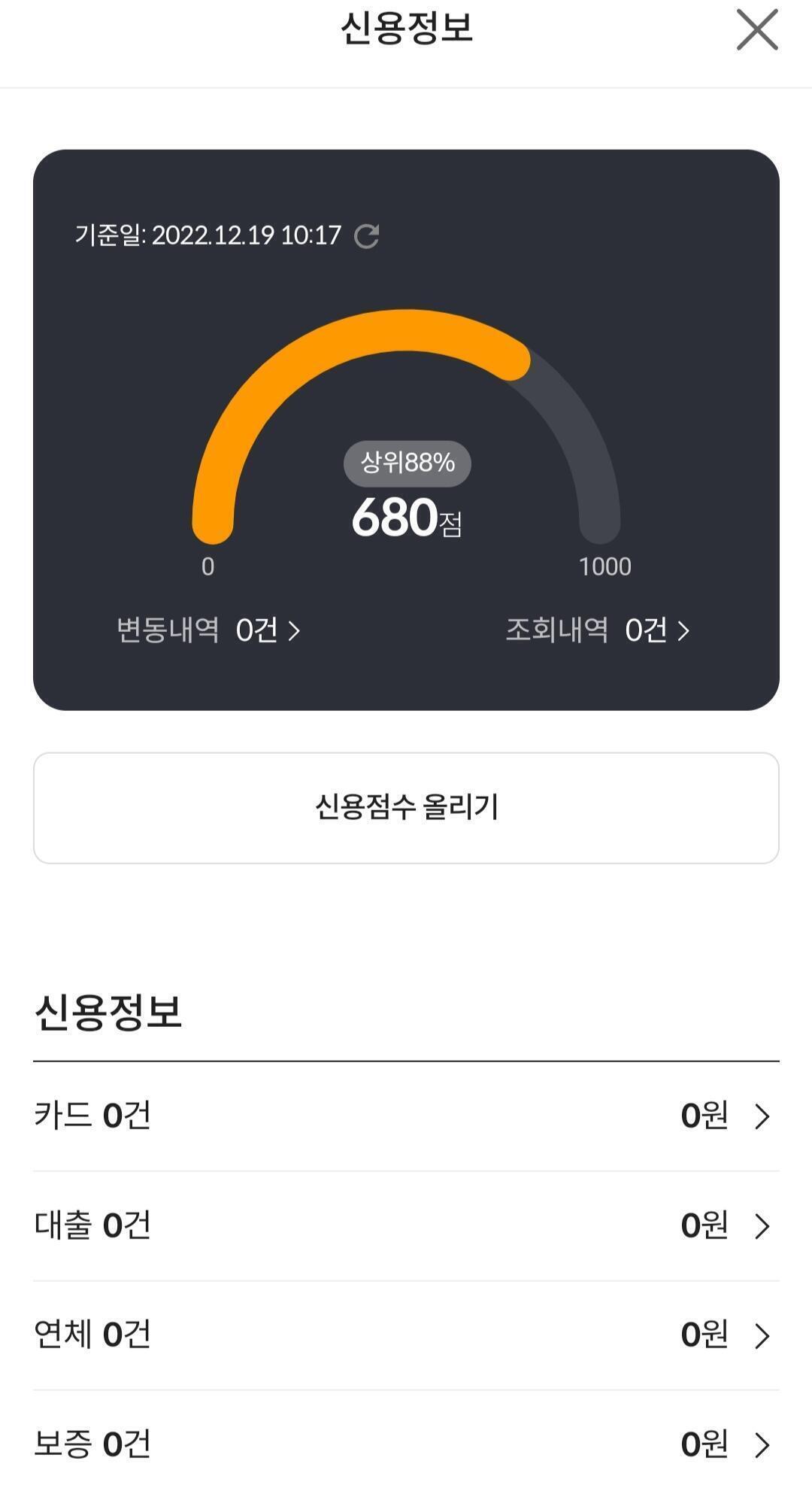812x1485 pixels.
Task: Open the 대출 0건 row
Action: tap(406, 1225)
